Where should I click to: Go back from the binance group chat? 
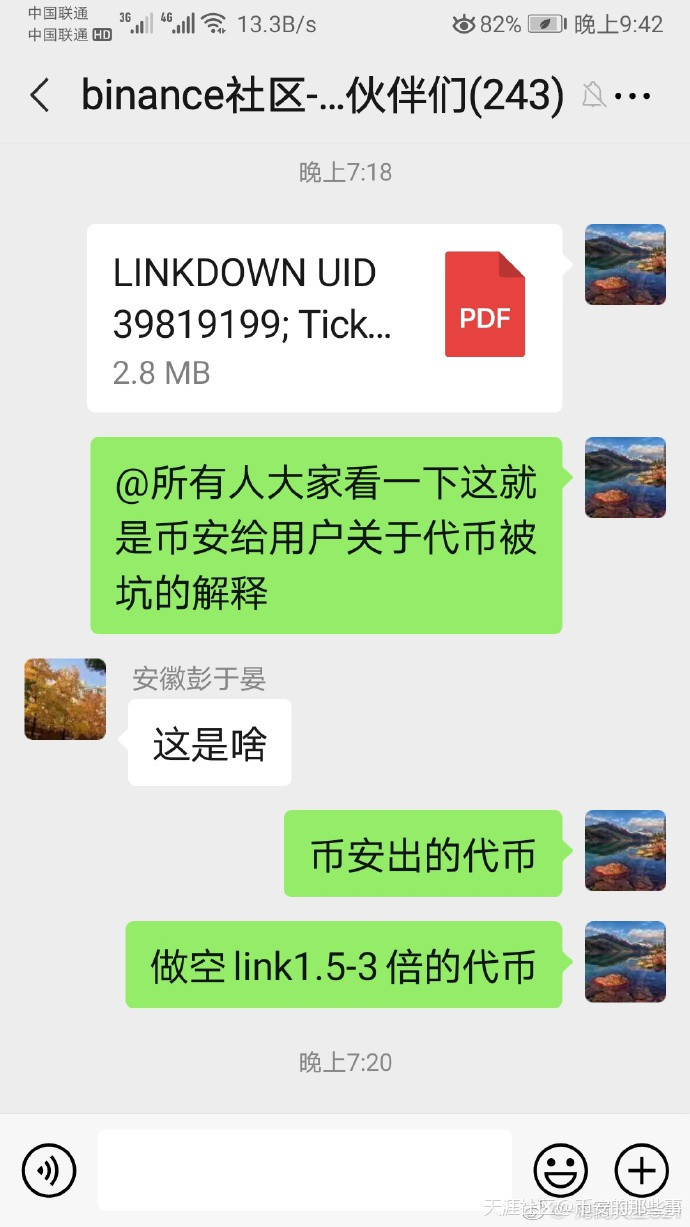[40, 96]
